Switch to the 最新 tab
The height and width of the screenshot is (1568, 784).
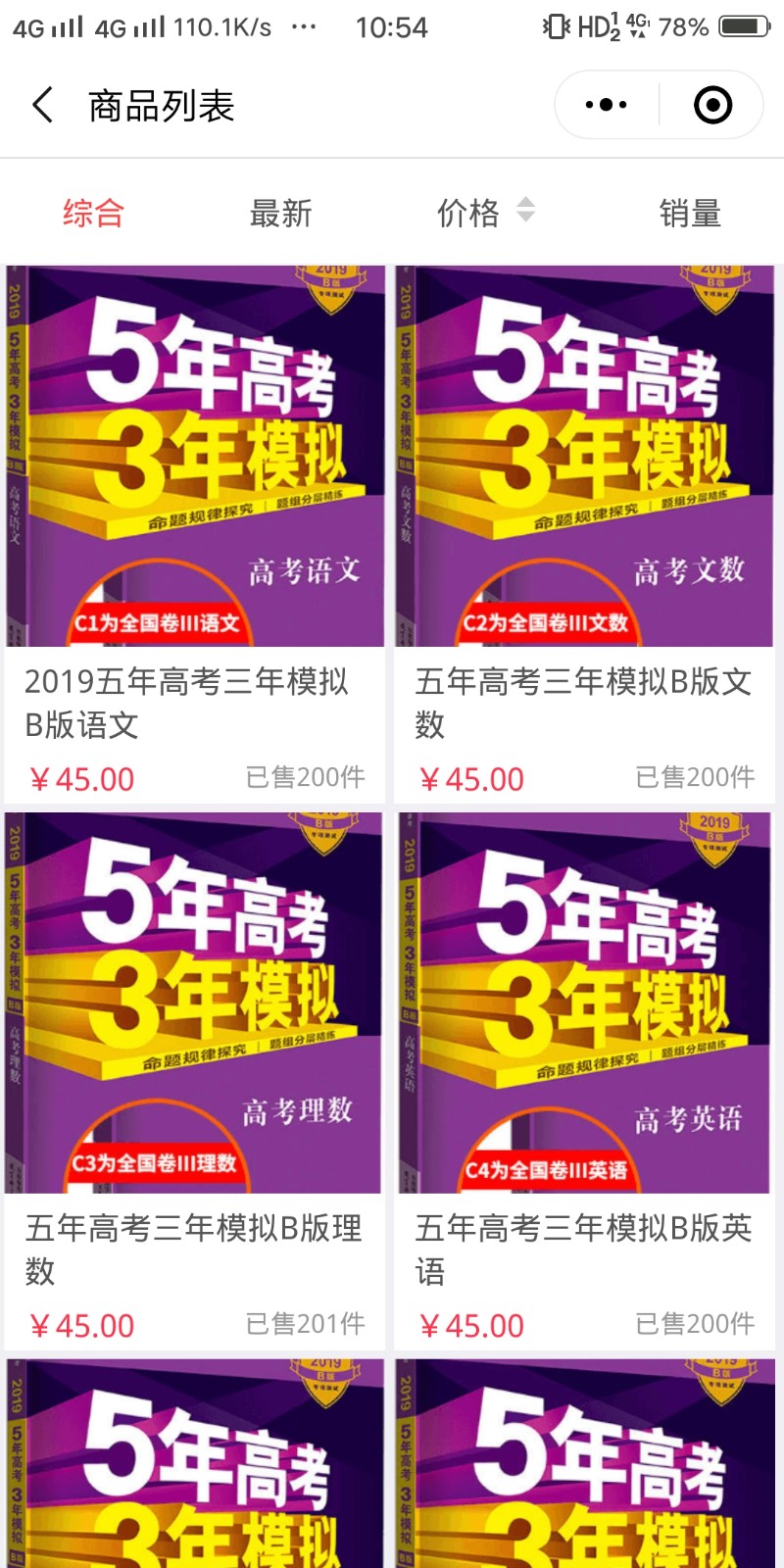(281, 213)
